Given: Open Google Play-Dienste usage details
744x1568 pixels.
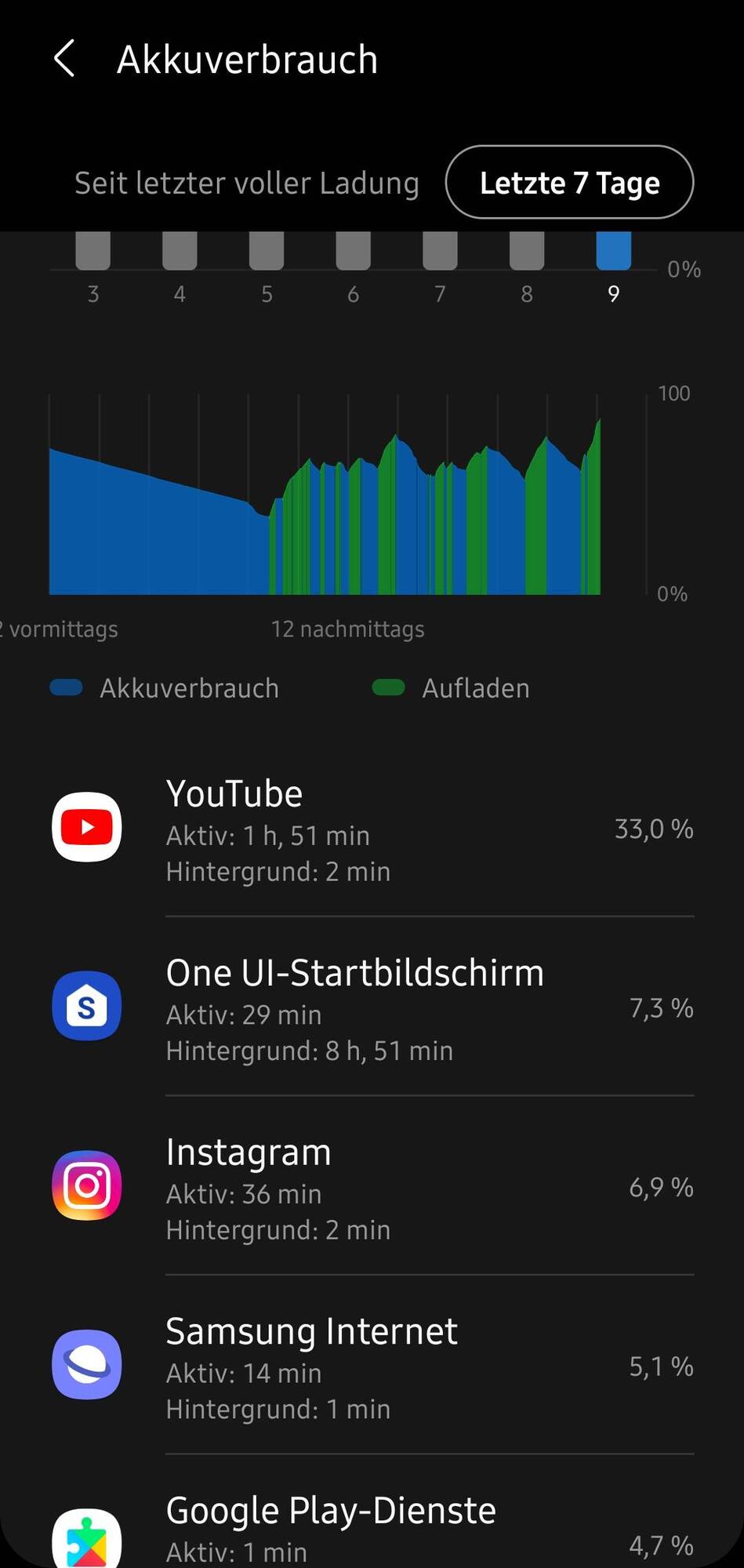Looking at the screenshot, I should click(x=372, y=1529).
